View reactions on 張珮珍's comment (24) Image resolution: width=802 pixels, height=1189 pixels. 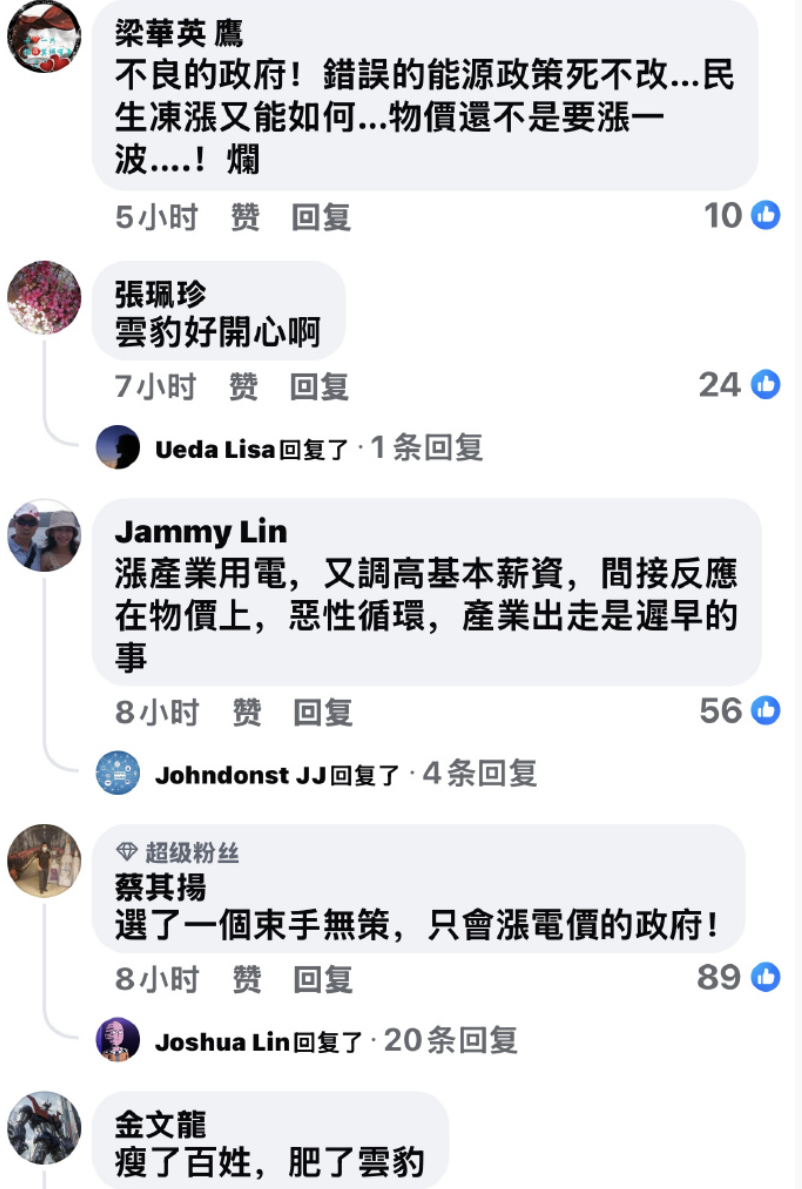[739, 385]
